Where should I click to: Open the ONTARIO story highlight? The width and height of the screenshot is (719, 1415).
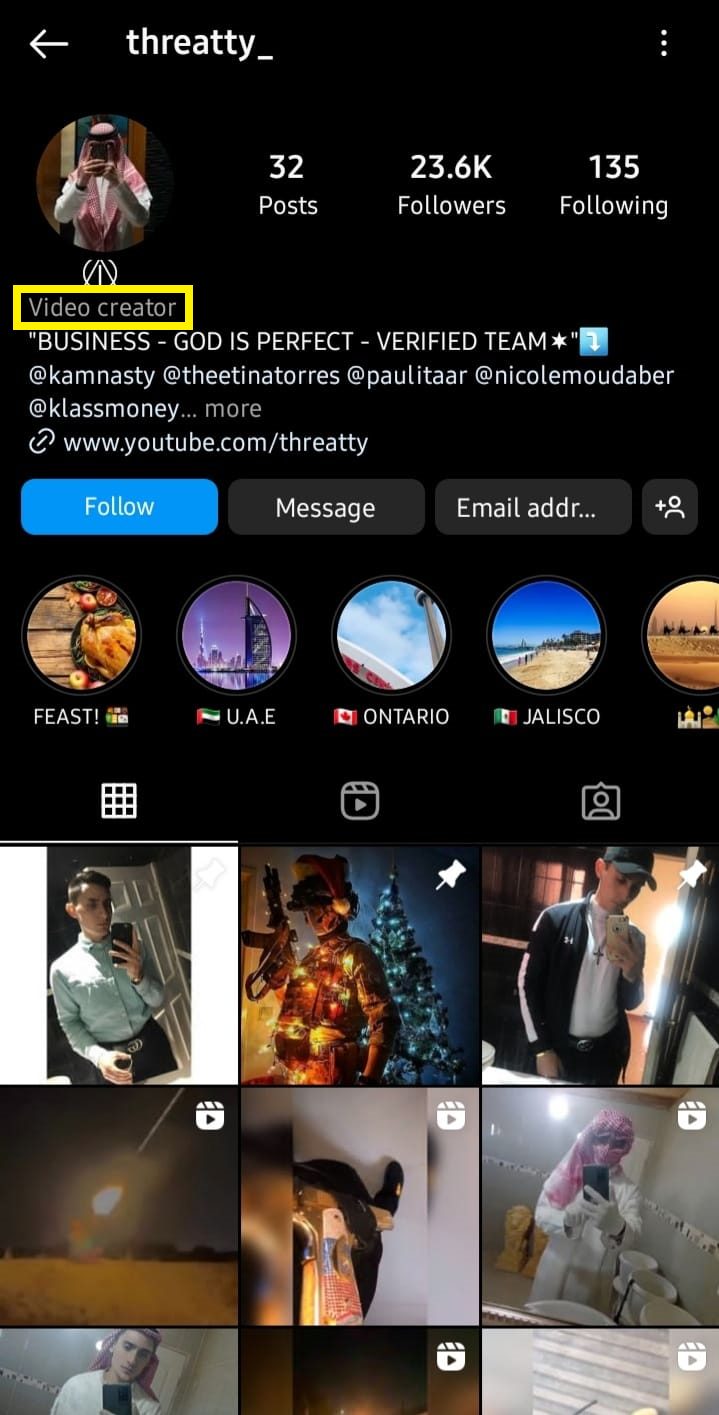pyautogui.click(x=391, y=635)
